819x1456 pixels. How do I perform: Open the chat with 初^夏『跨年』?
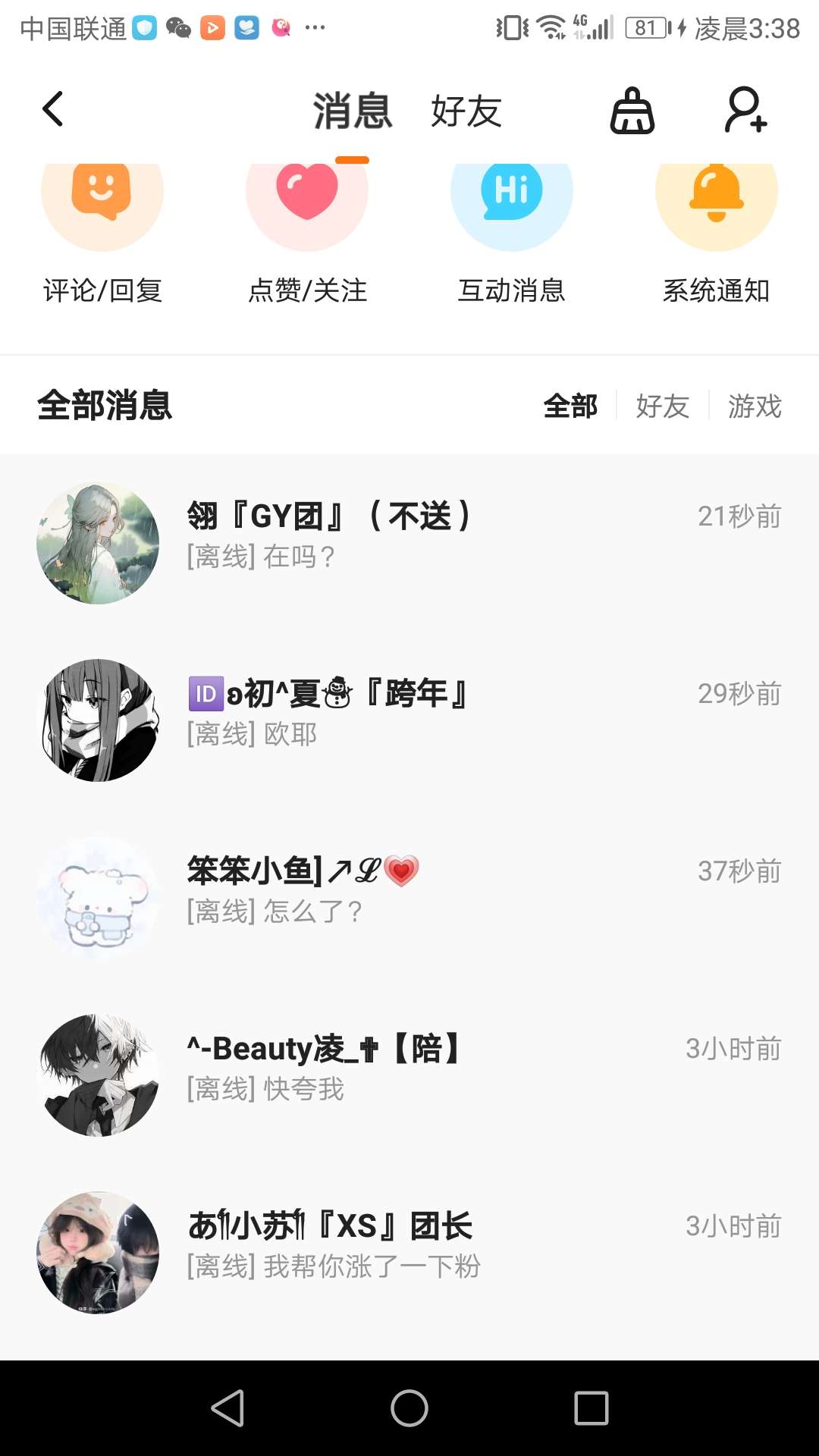tap(409, 720)
